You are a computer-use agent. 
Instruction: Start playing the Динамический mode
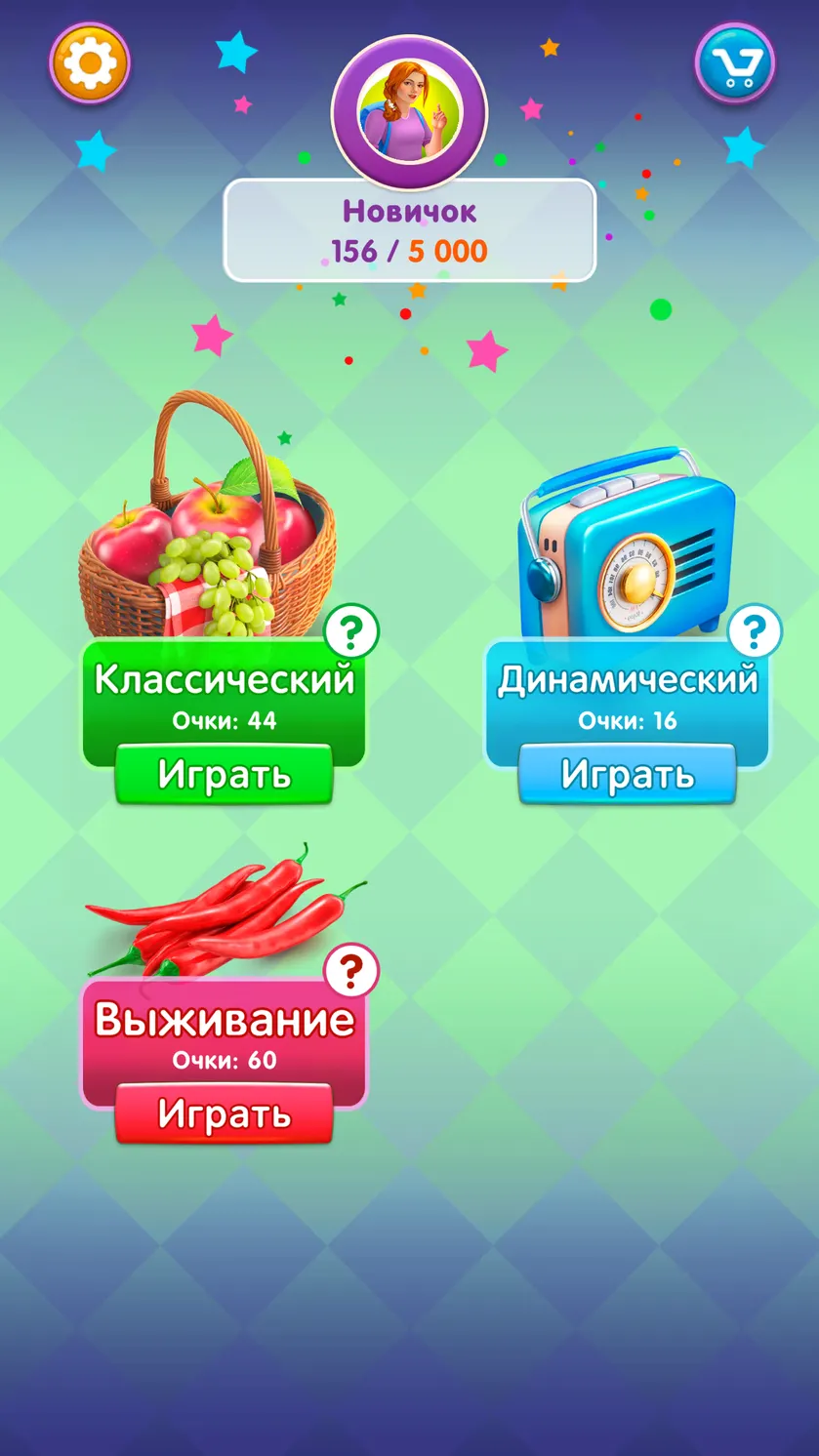[x=628, y=775]
